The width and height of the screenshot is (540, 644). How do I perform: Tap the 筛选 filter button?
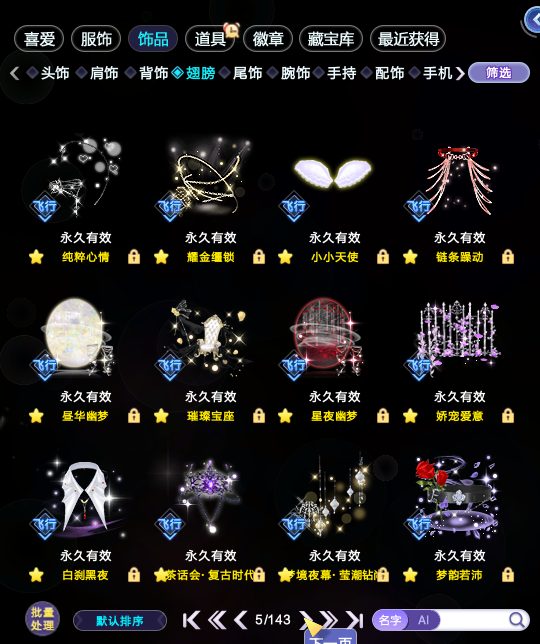499,73
